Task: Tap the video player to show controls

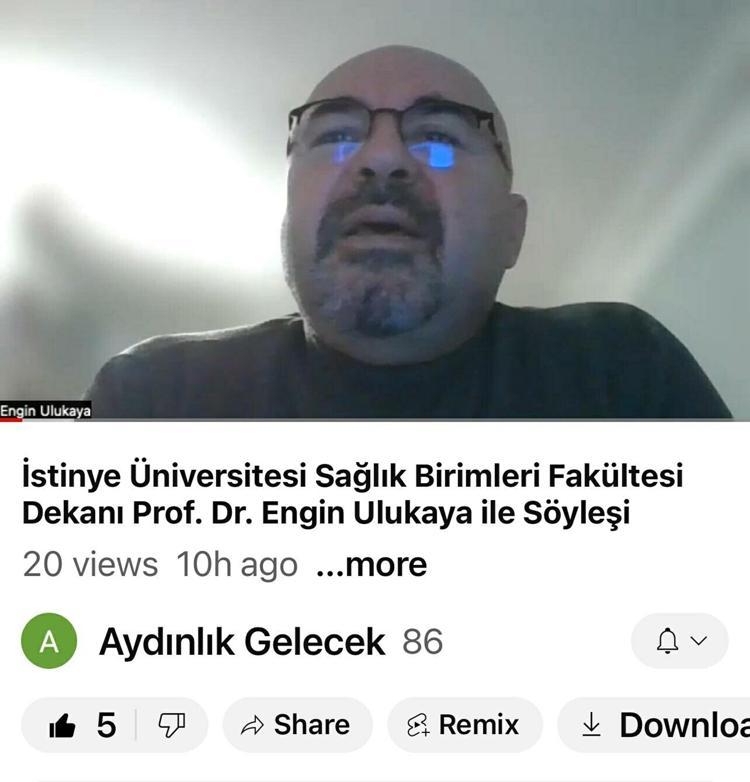Action: coord(375,210)
